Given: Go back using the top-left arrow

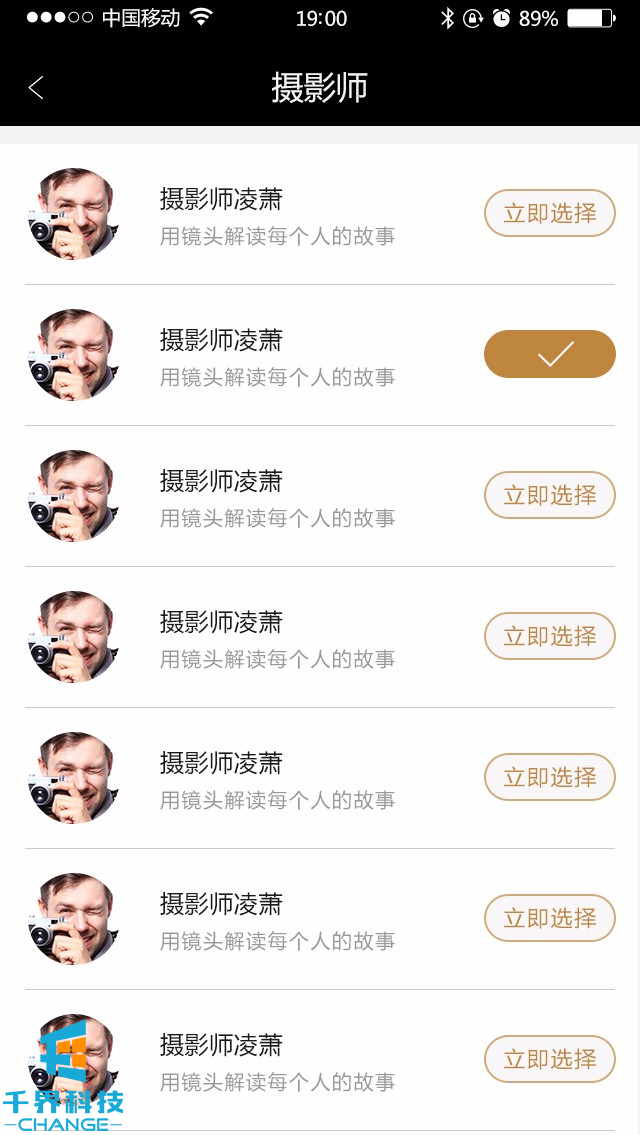Looking at the screenshot, I should pyautogui.click(x=36, y=88).
